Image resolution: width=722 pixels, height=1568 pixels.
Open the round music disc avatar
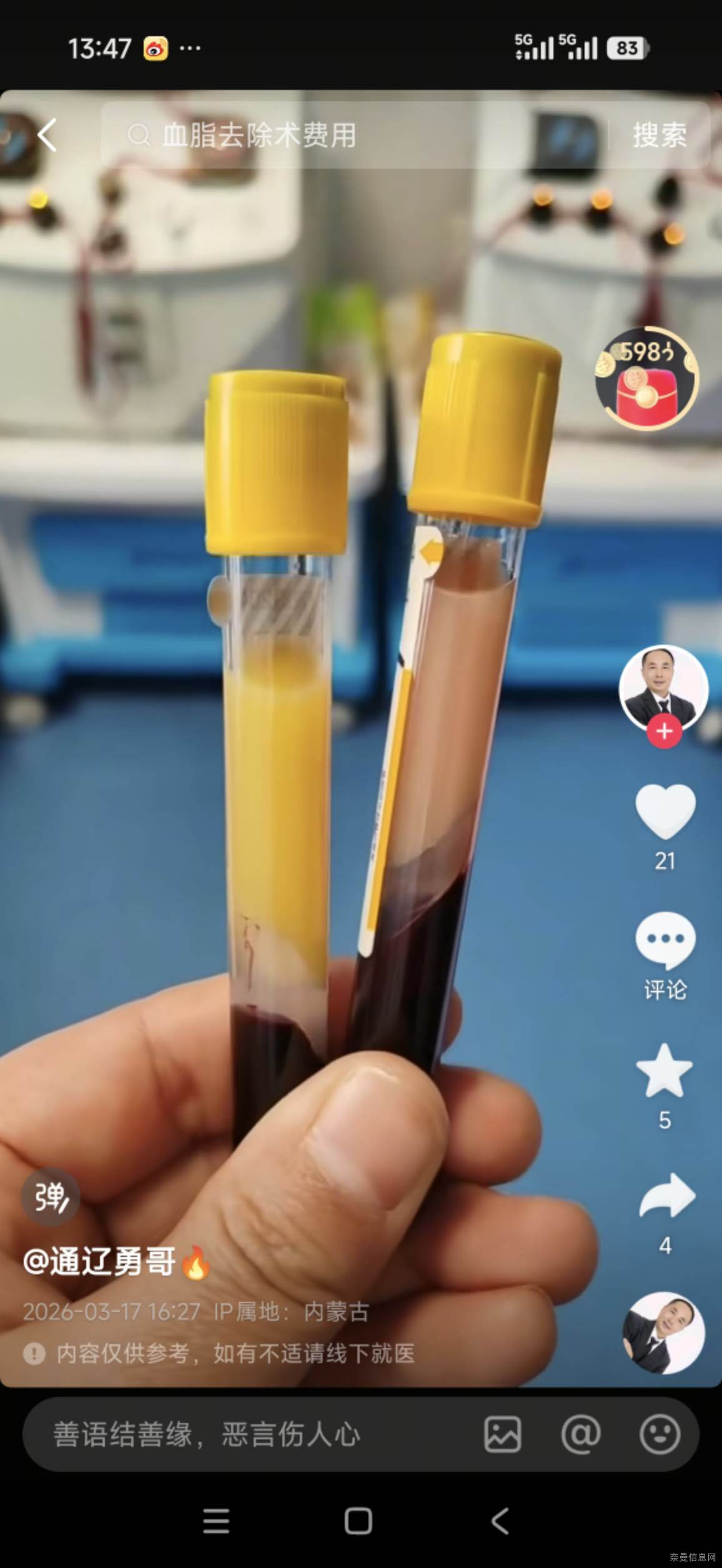[x=664, y=1333]
